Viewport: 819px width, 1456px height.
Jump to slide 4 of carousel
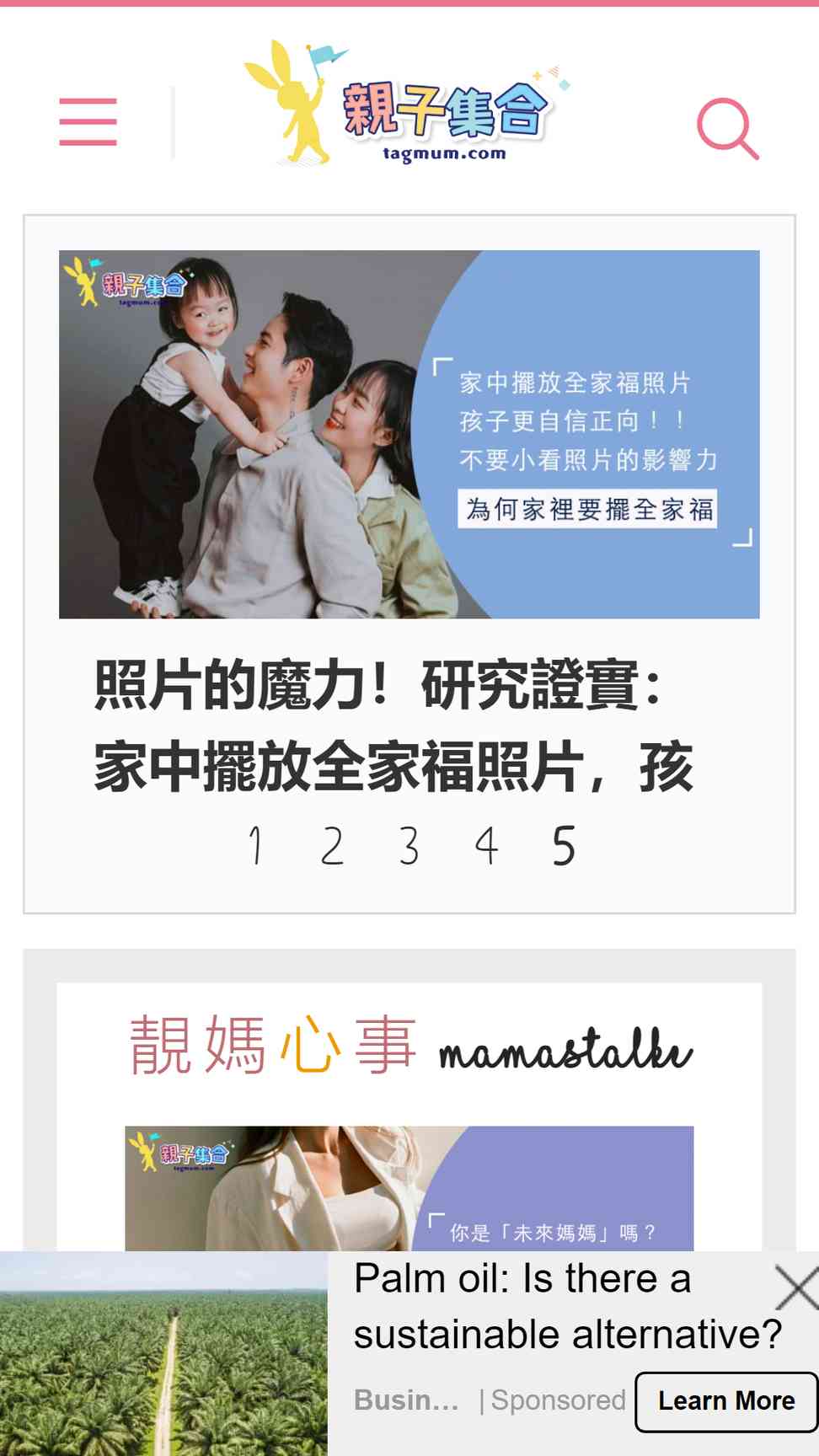point(486,845)
